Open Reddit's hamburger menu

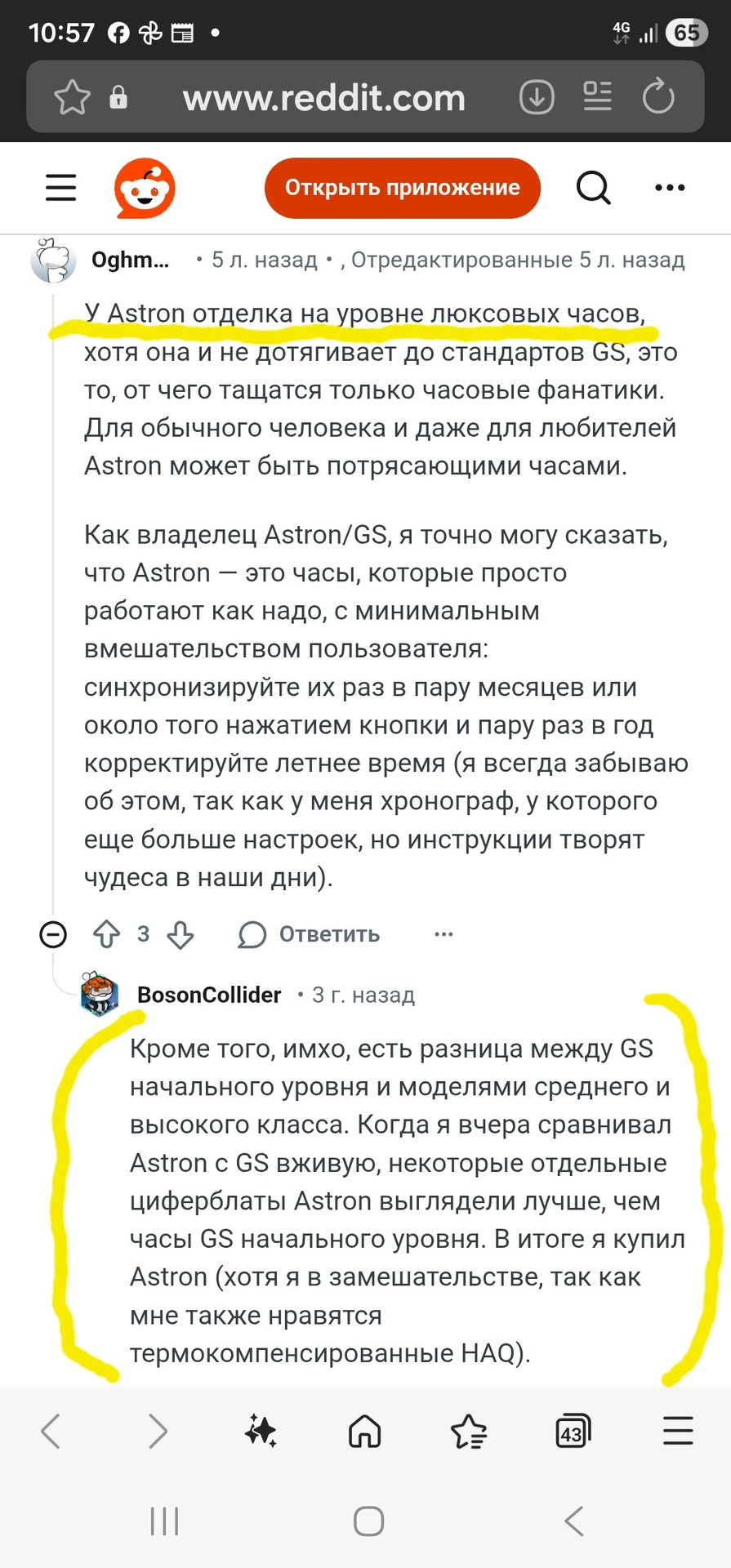[60, 188]
